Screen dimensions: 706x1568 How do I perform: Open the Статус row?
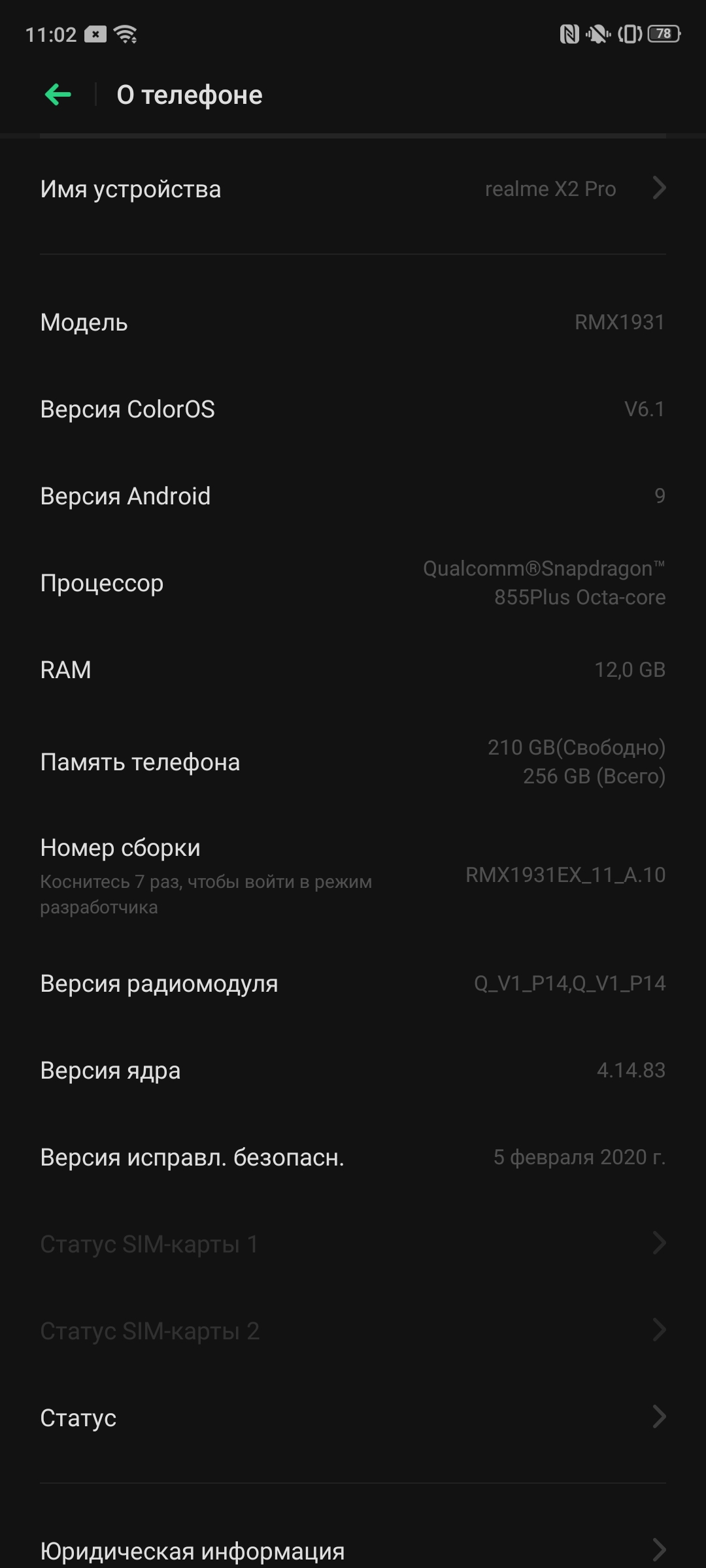353,1418
